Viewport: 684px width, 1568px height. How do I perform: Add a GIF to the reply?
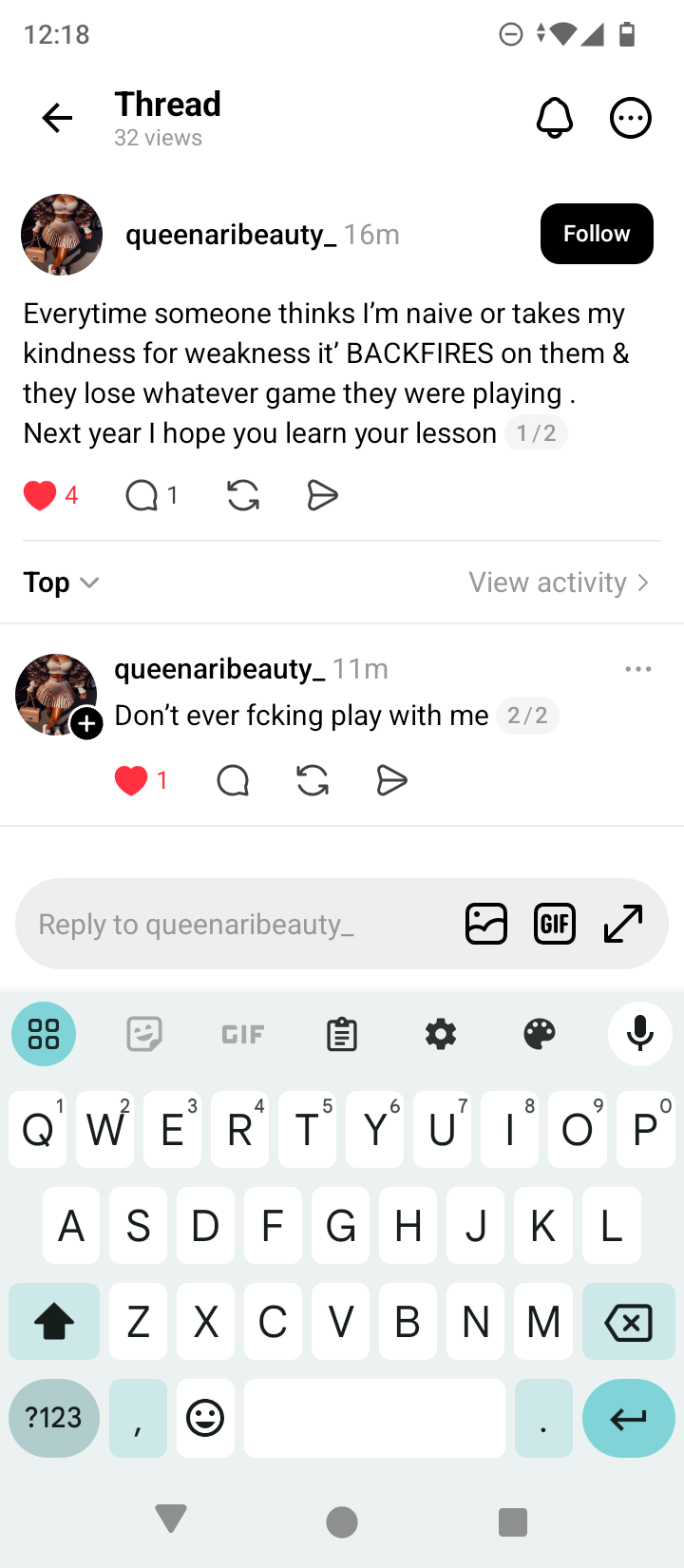[555, 924]
